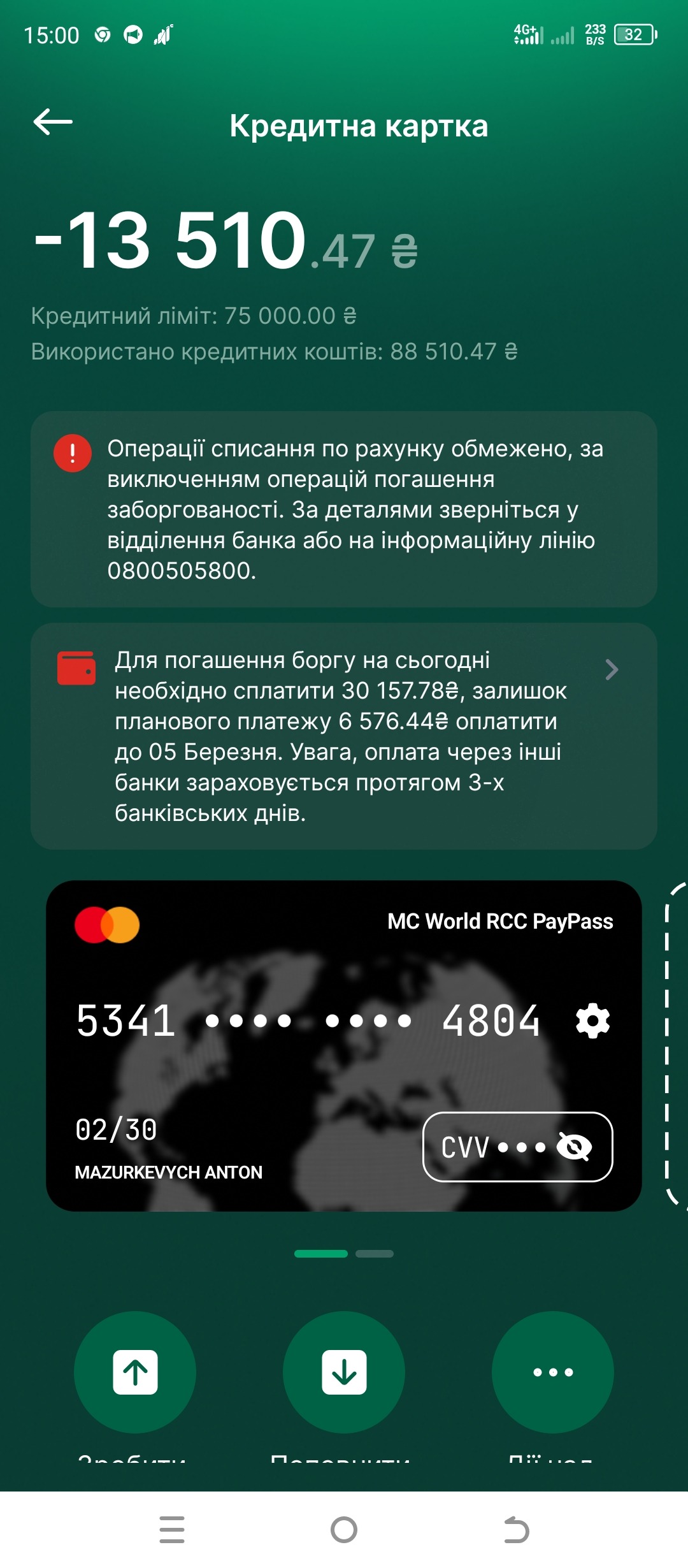Viewport: 688px width, 1568px height.
Task: Go back from the Кредитна картка screen
Action: click(x=53, y=122)
